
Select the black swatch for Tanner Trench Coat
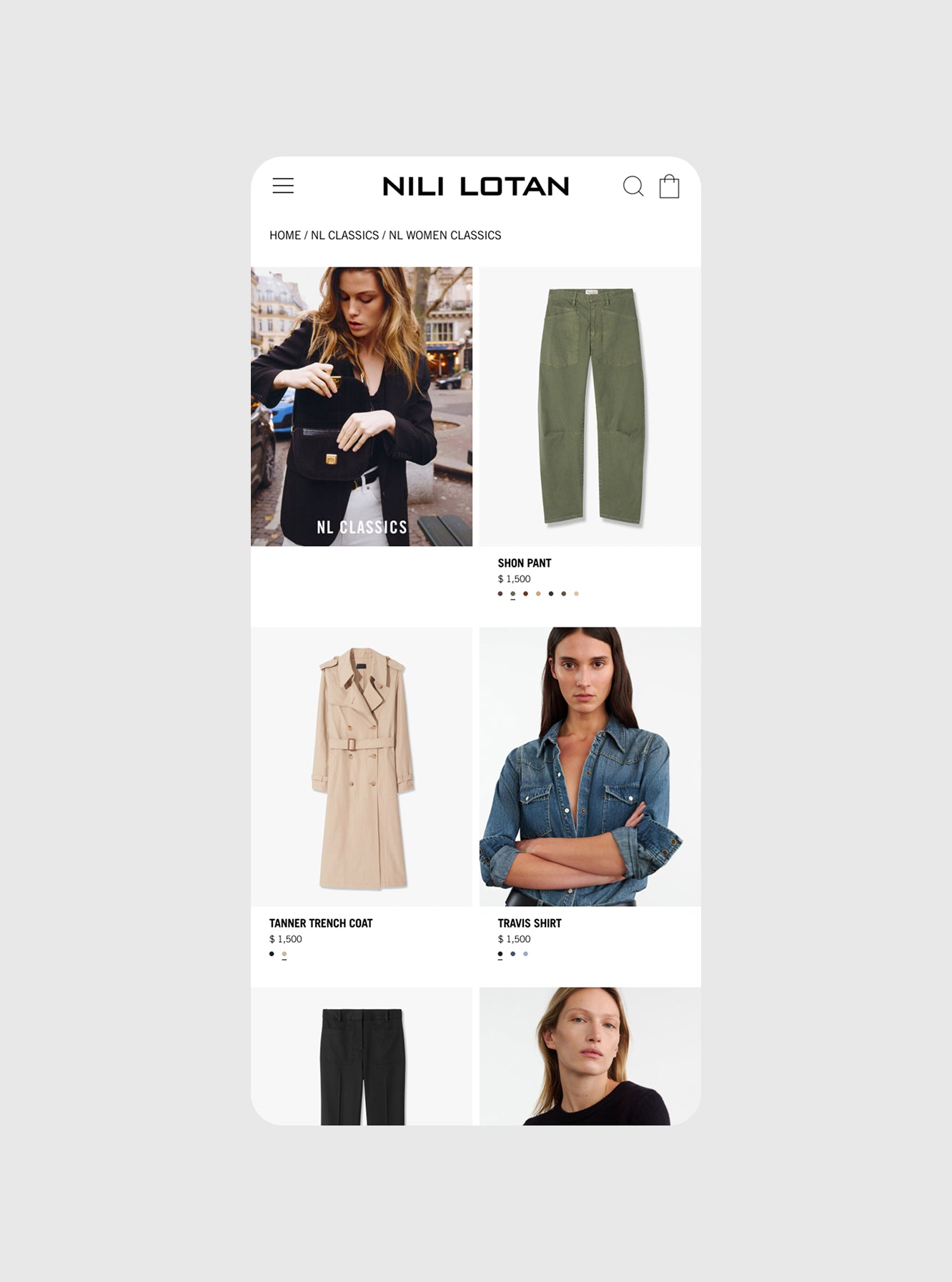[x=272, y=954]
